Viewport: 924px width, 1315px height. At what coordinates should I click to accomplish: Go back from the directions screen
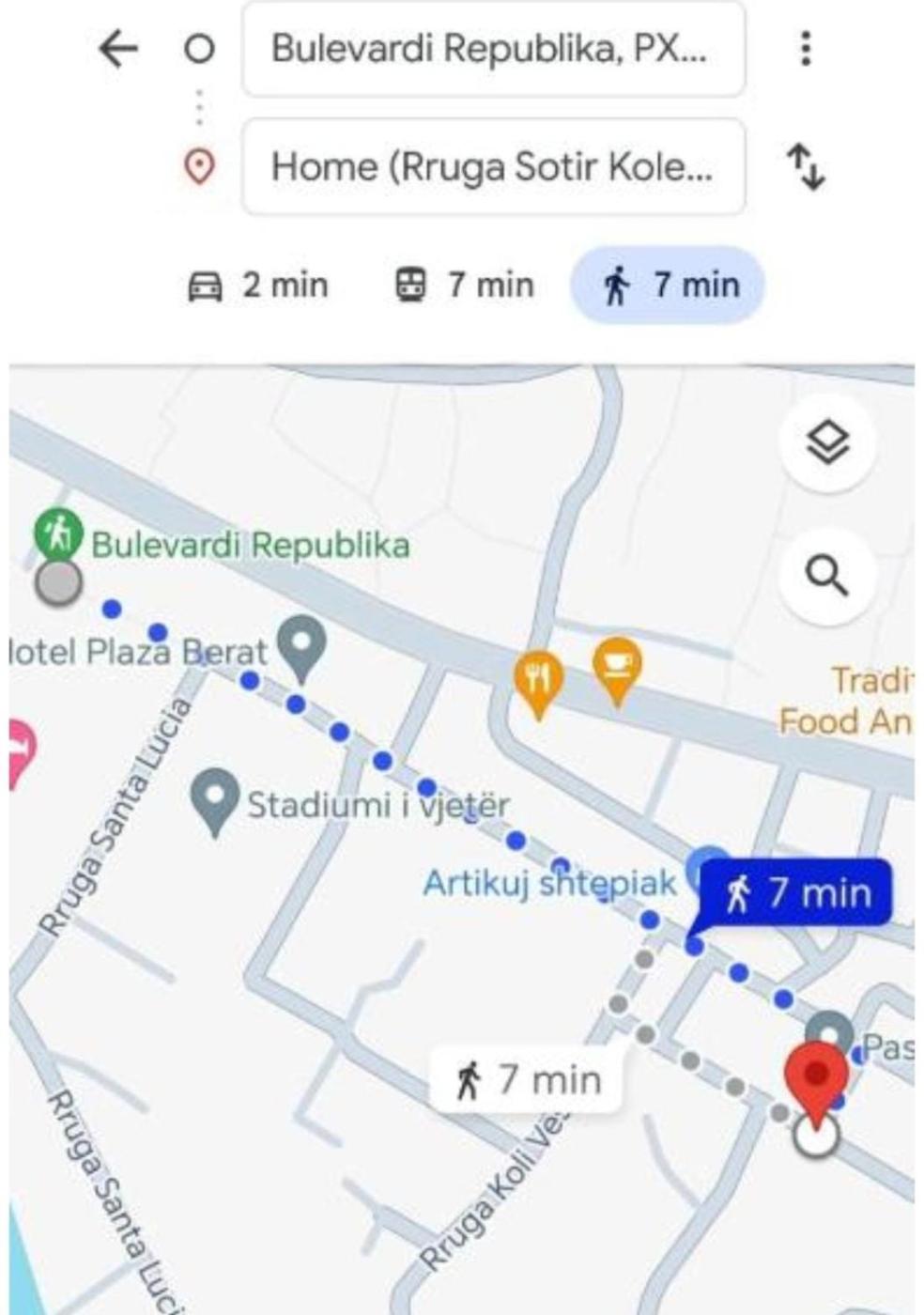[118, 48]
